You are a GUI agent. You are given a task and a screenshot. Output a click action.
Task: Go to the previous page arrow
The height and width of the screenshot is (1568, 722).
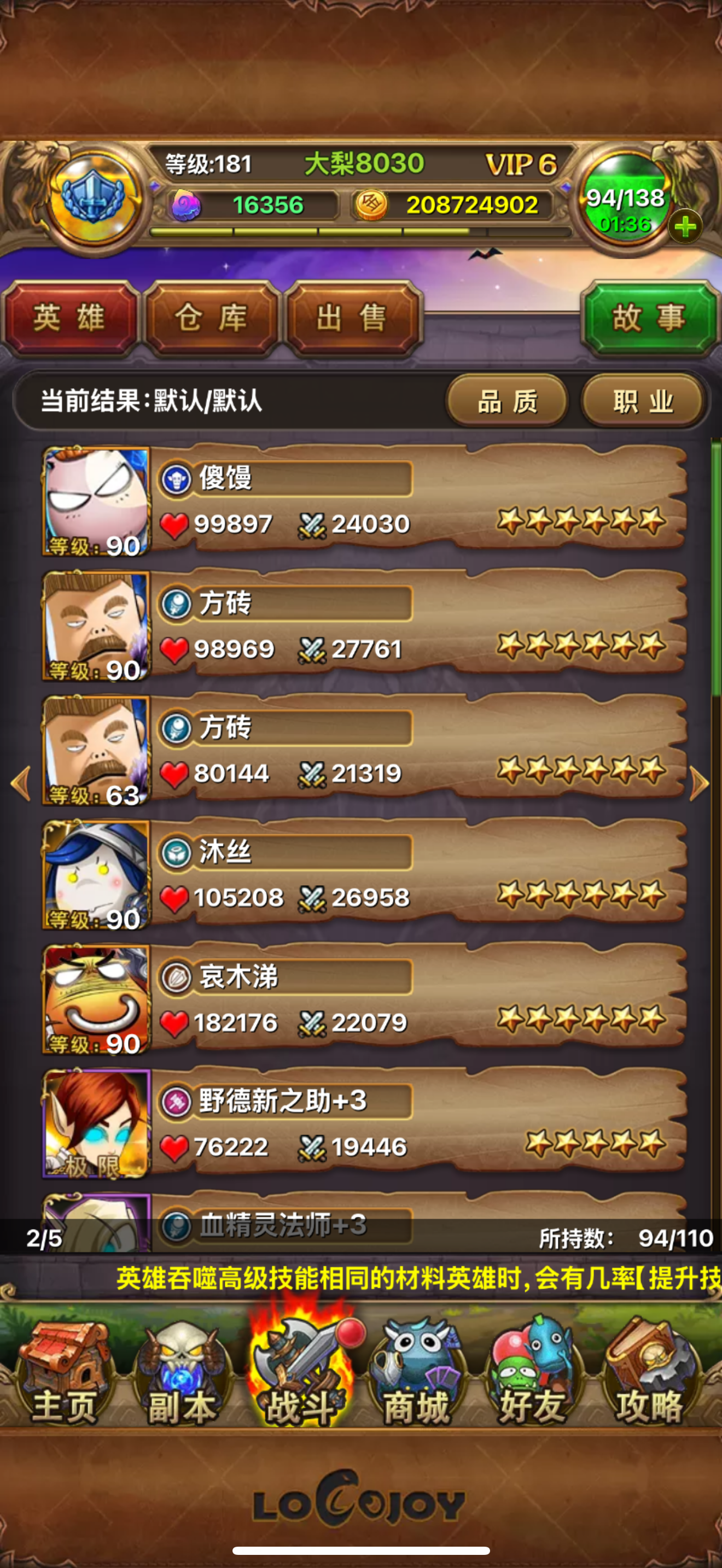coord(21,783)
